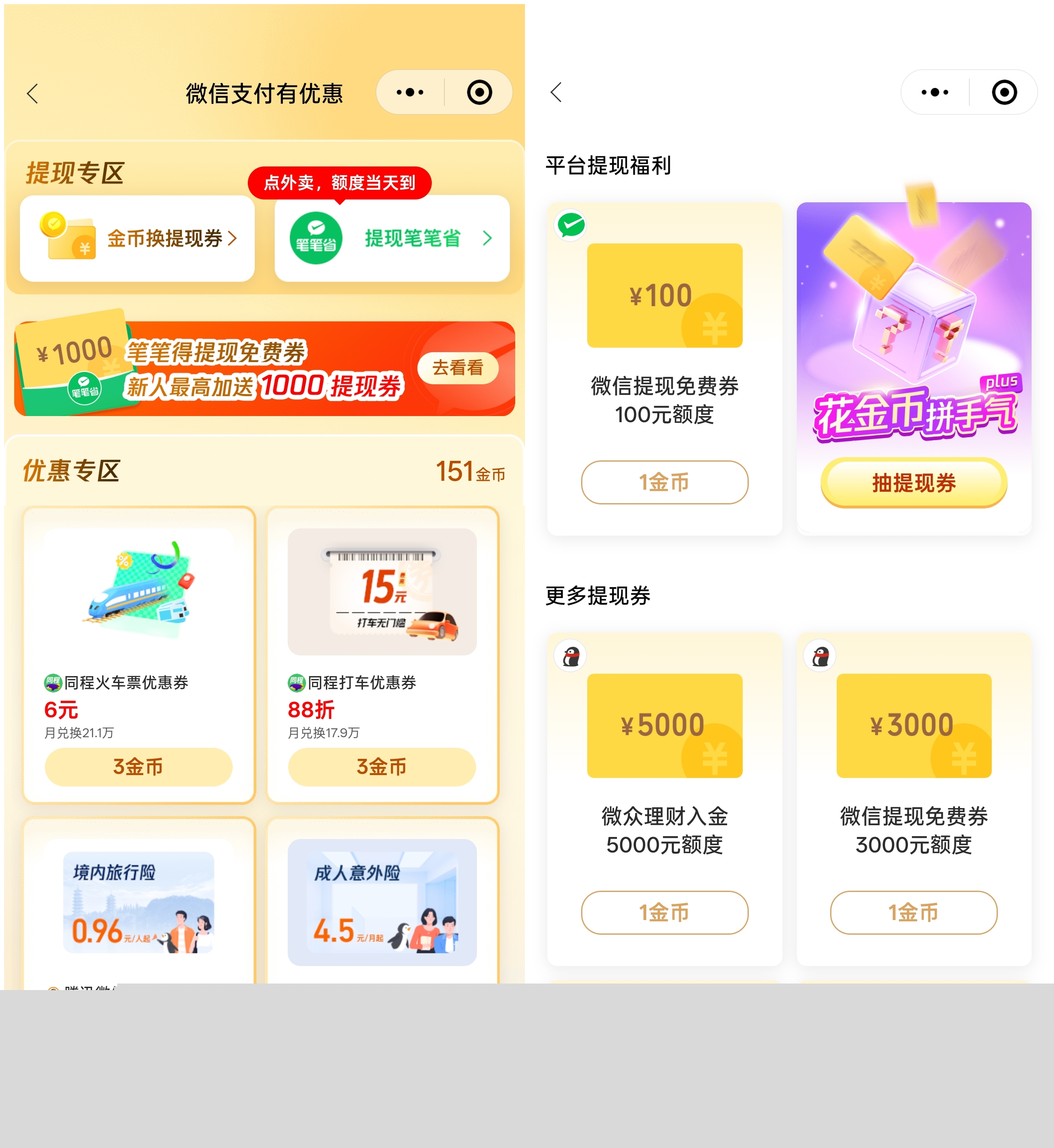The image size is (1054, 1148).
Task: Close mini program on 微信支付有优惠 header
Action: 479,92
